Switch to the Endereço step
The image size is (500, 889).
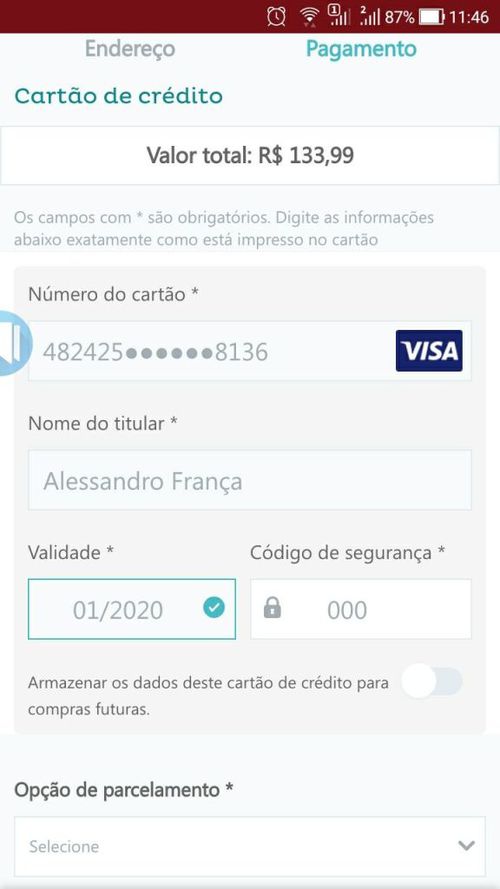tap(130, 49)
